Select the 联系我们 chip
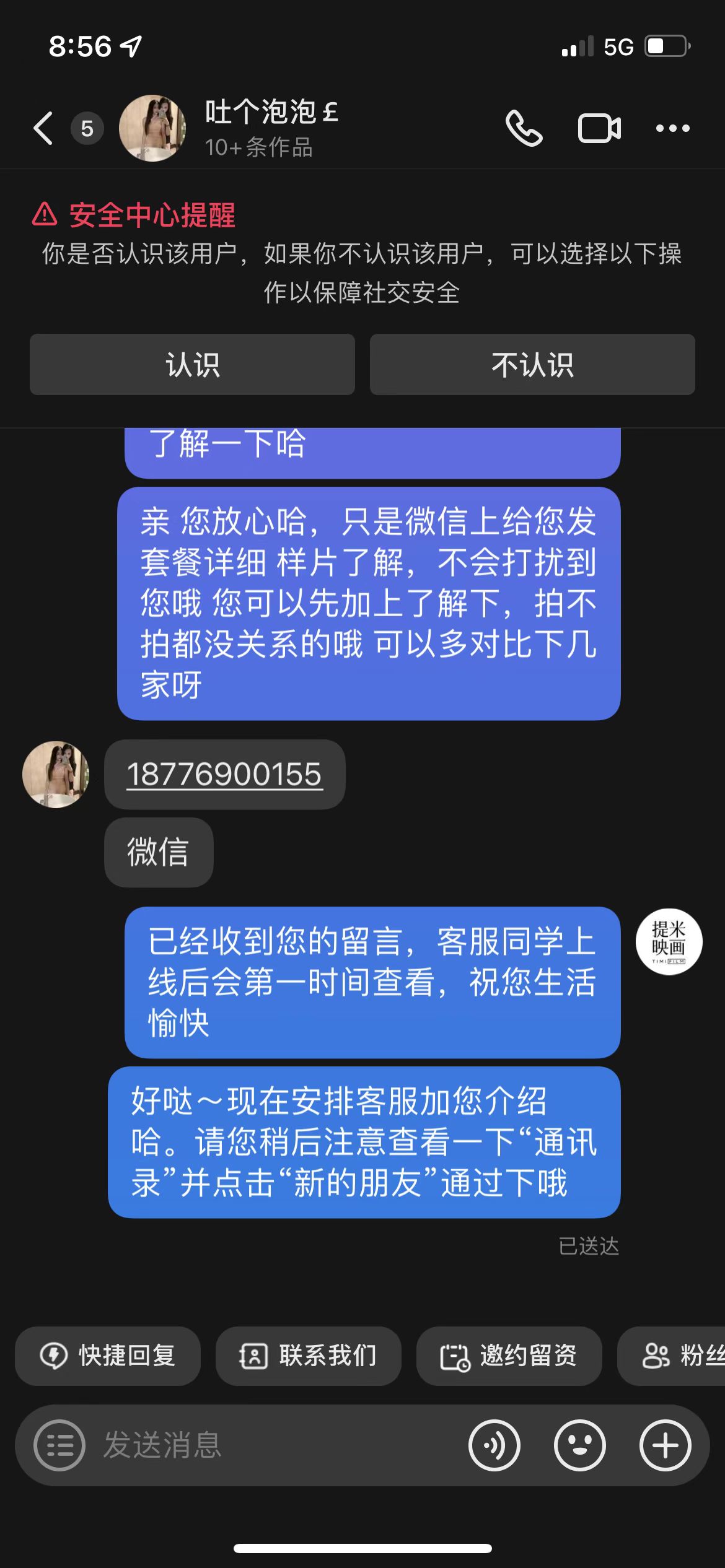Image resolution: width=725 pixels, height=1568 pixels. [309, 1356]
